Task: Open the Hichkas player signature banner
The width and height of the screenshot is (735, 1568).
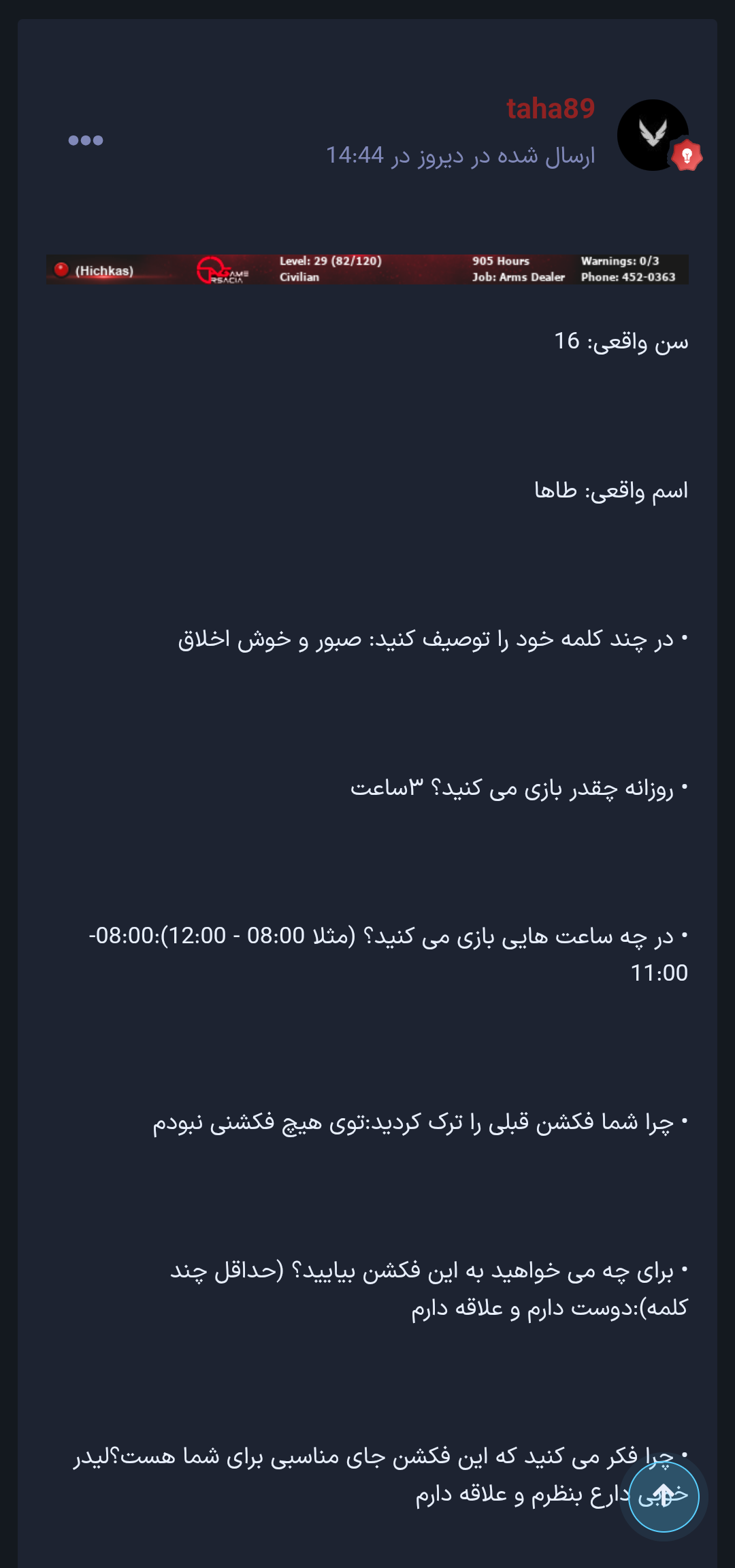Action: click(367, 269)
